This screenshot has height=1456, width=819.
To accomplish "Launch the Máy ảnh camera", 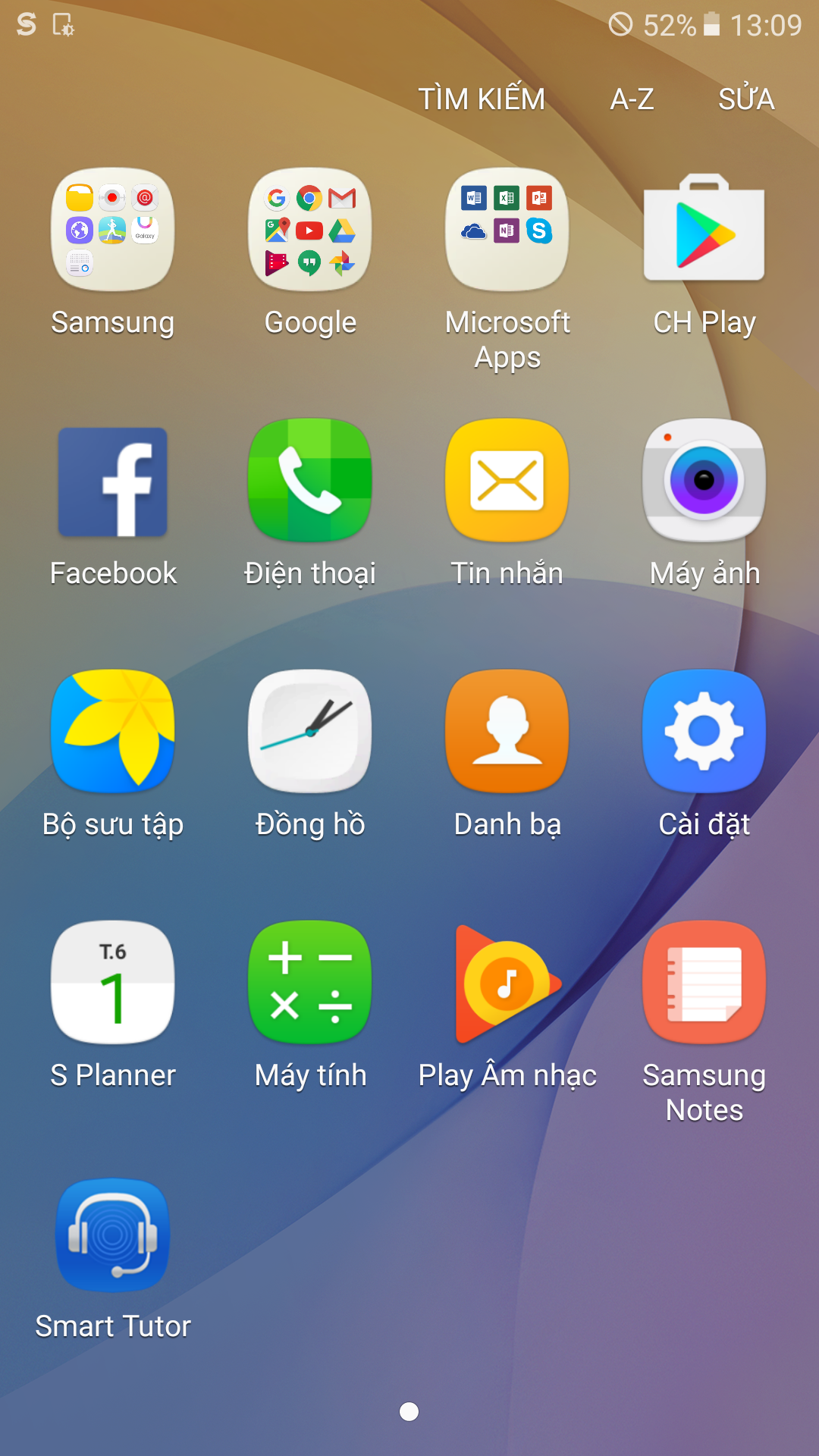I will click(x=704, y=480).
